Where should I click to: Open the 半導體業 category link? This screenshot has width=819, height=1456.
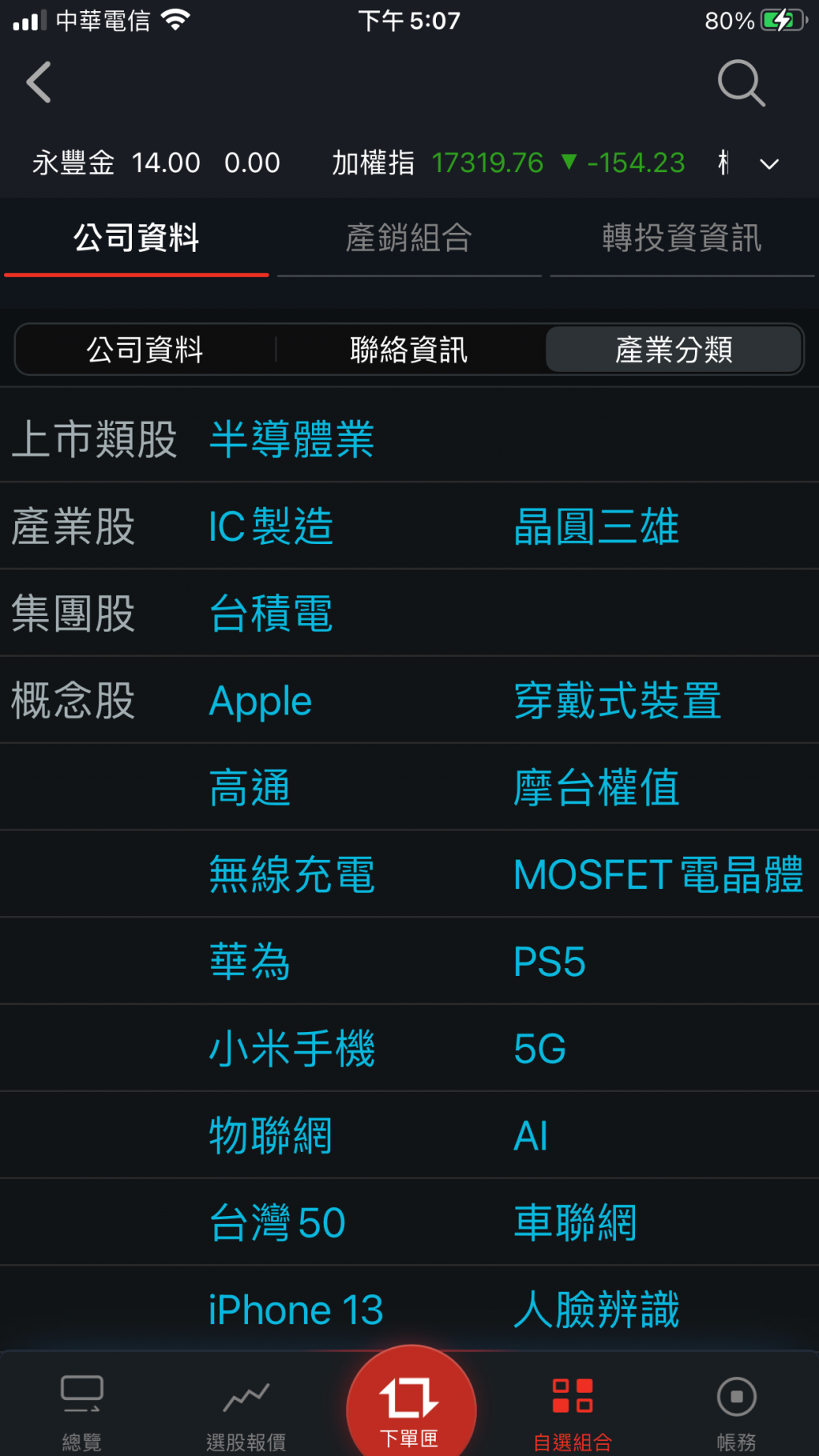[292, 439]
